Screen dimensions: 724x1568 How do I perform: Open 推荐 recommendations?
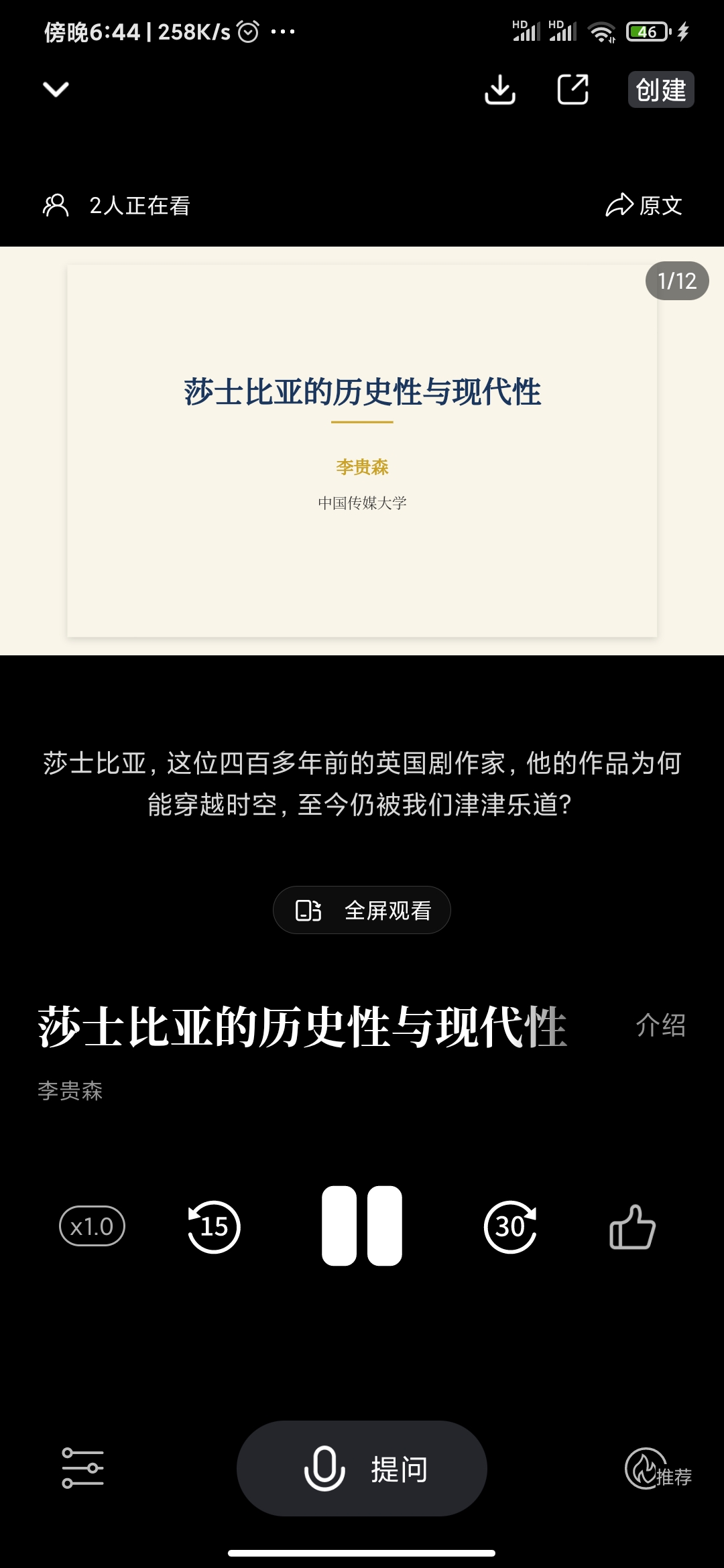coord(658,1469)
